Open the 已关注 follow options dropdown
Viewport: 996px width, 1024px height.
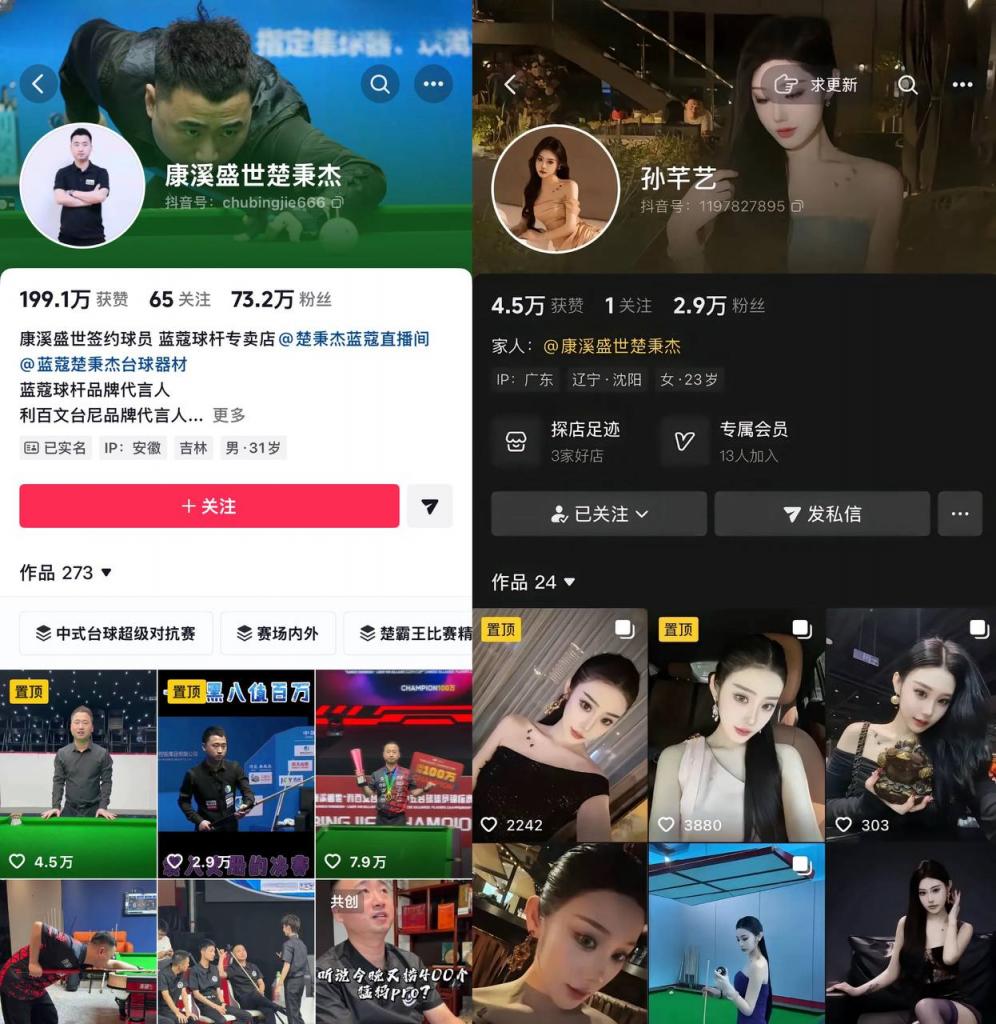pos(598,514)
